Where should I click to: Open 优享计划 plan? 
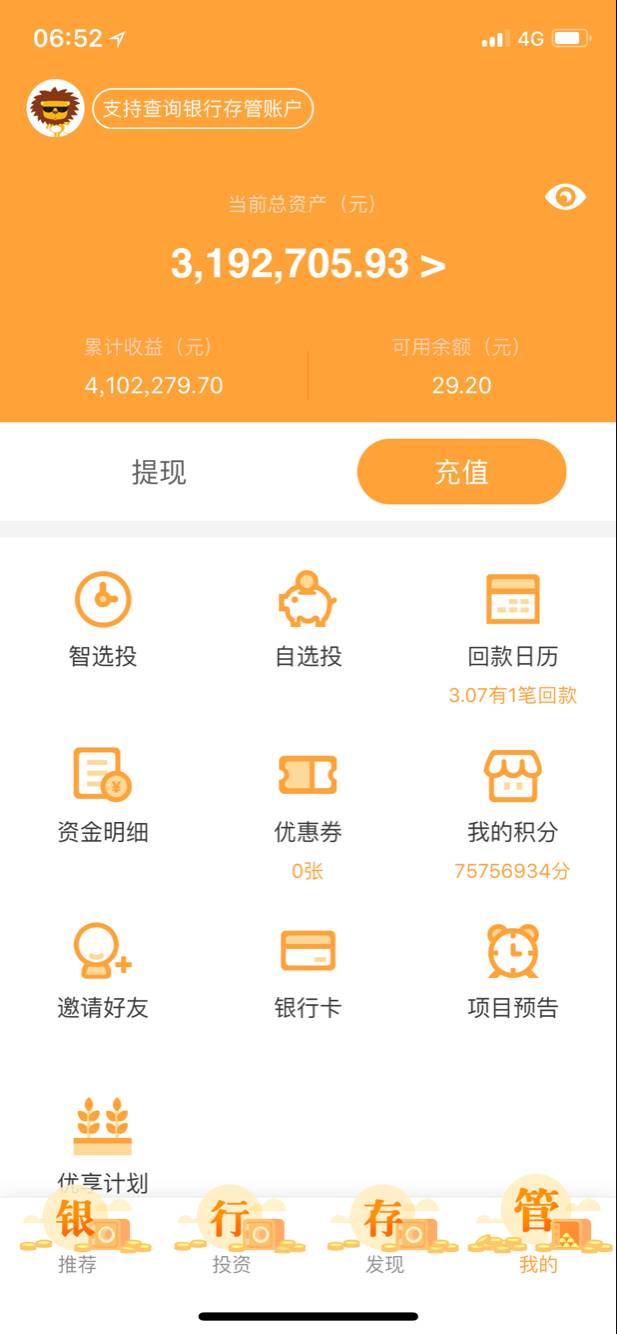pos(103,1140)
